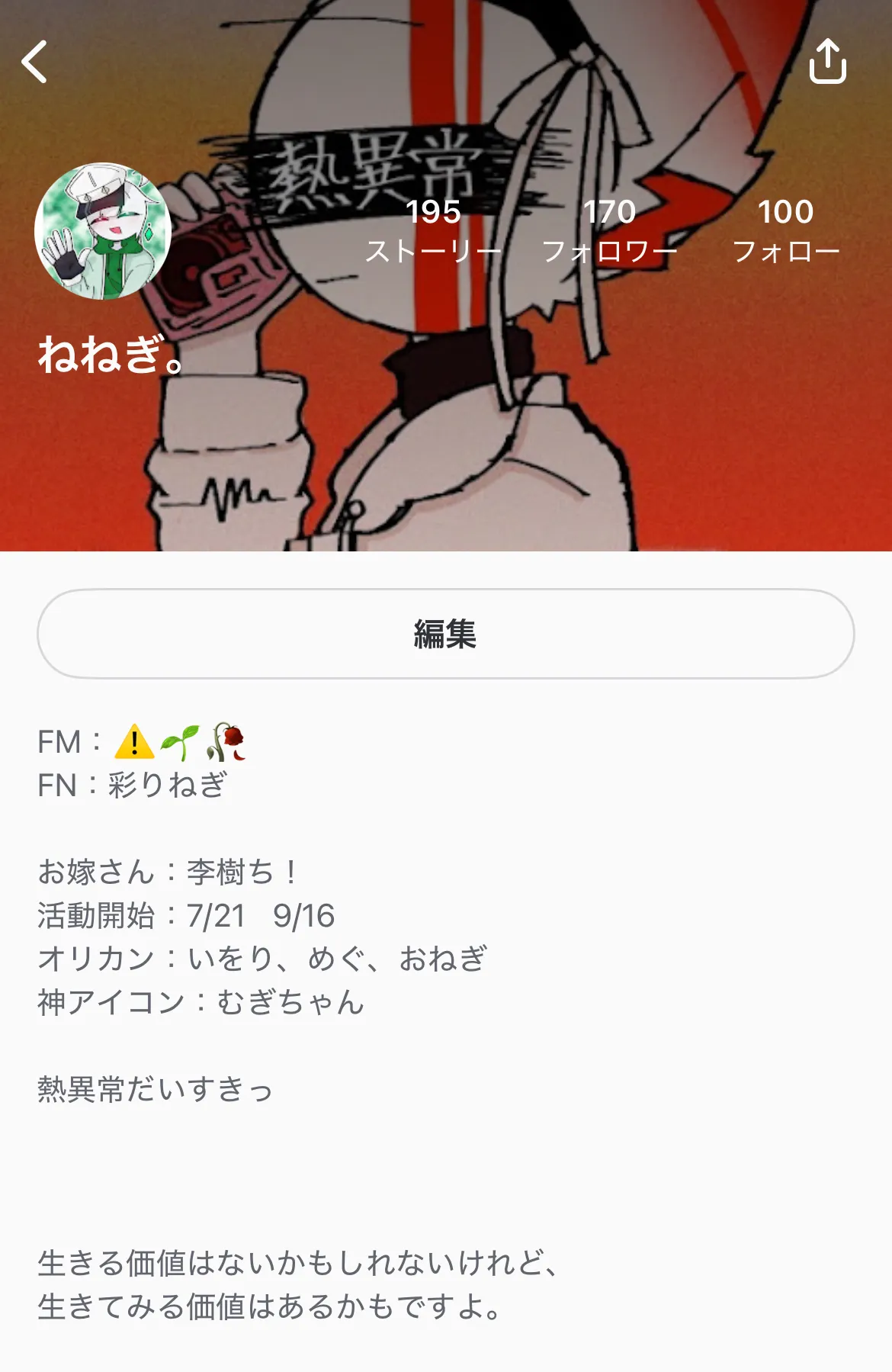Screen dimensions: 892x1372
Task: Open the 195 ストーリー count
Action: click(433, 230)
